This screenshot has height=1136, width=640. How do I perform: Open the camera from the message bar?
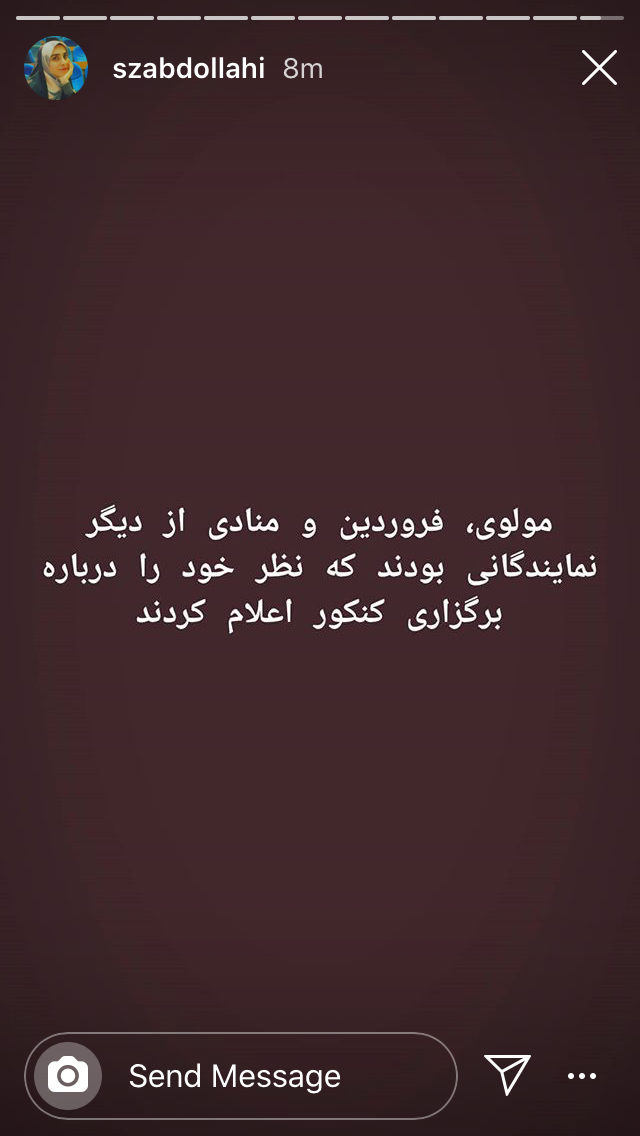[x=68, y=1076]
